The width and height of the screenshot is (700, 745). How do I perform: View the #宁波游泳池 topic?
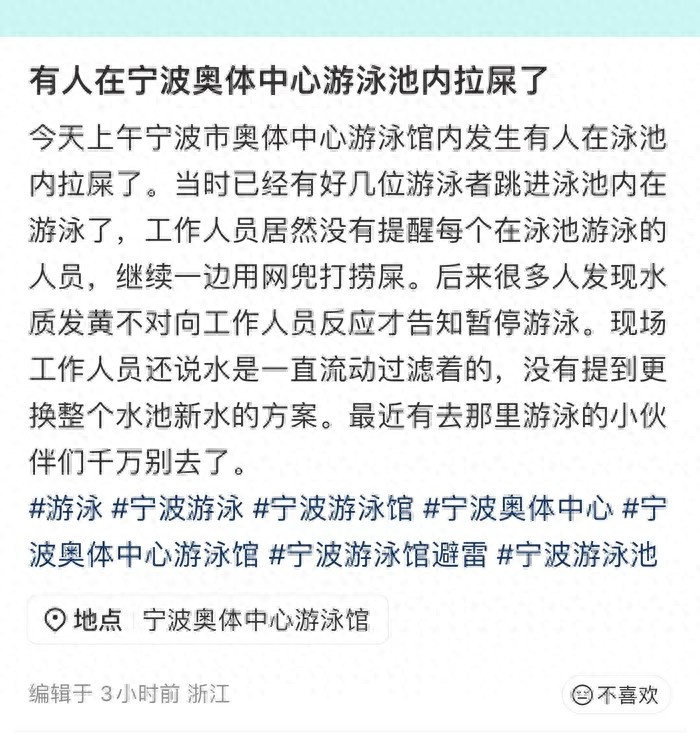tap(577, 554)
